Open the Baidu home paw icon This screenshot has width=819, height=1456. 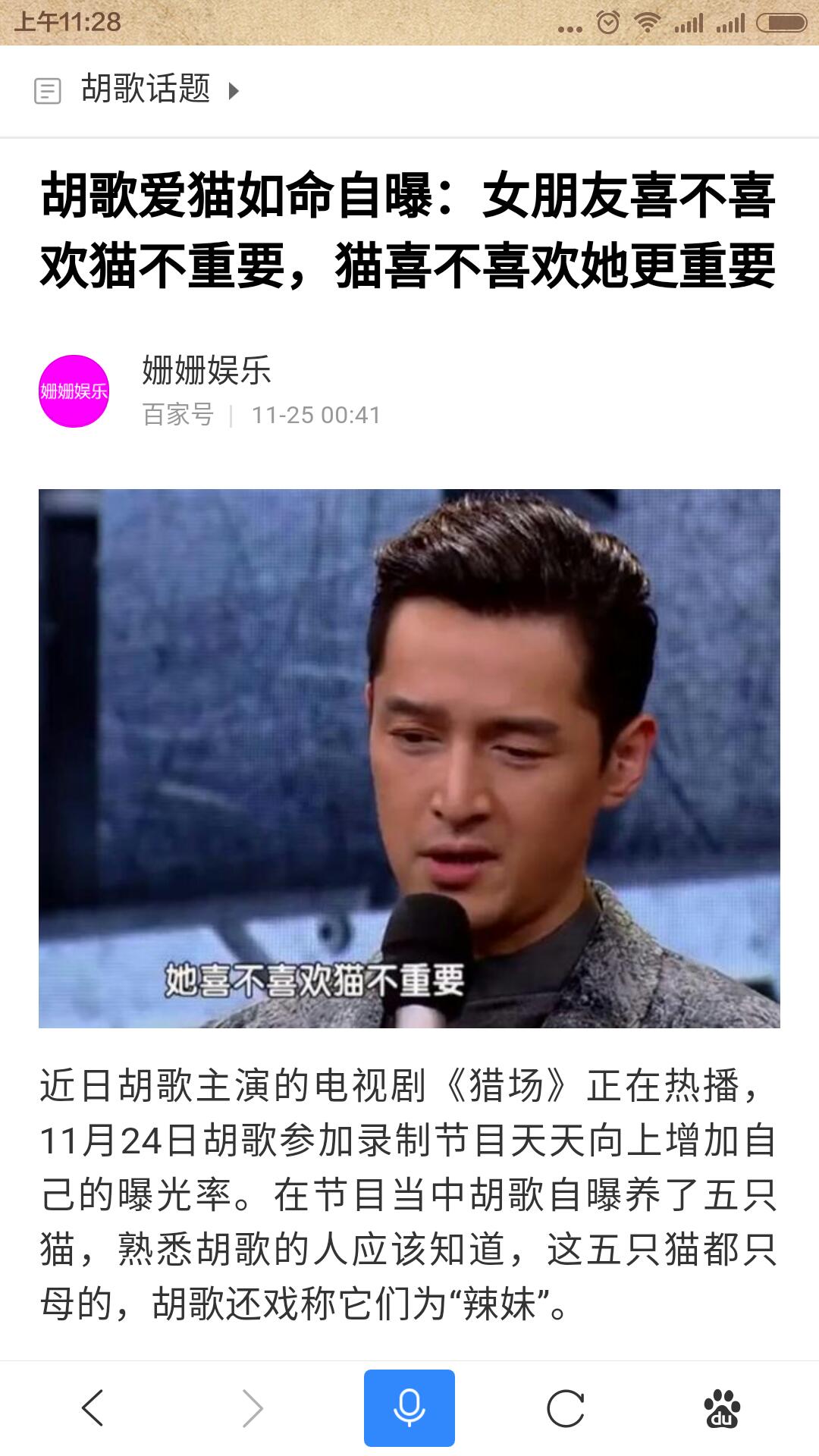coord(722,1408)
